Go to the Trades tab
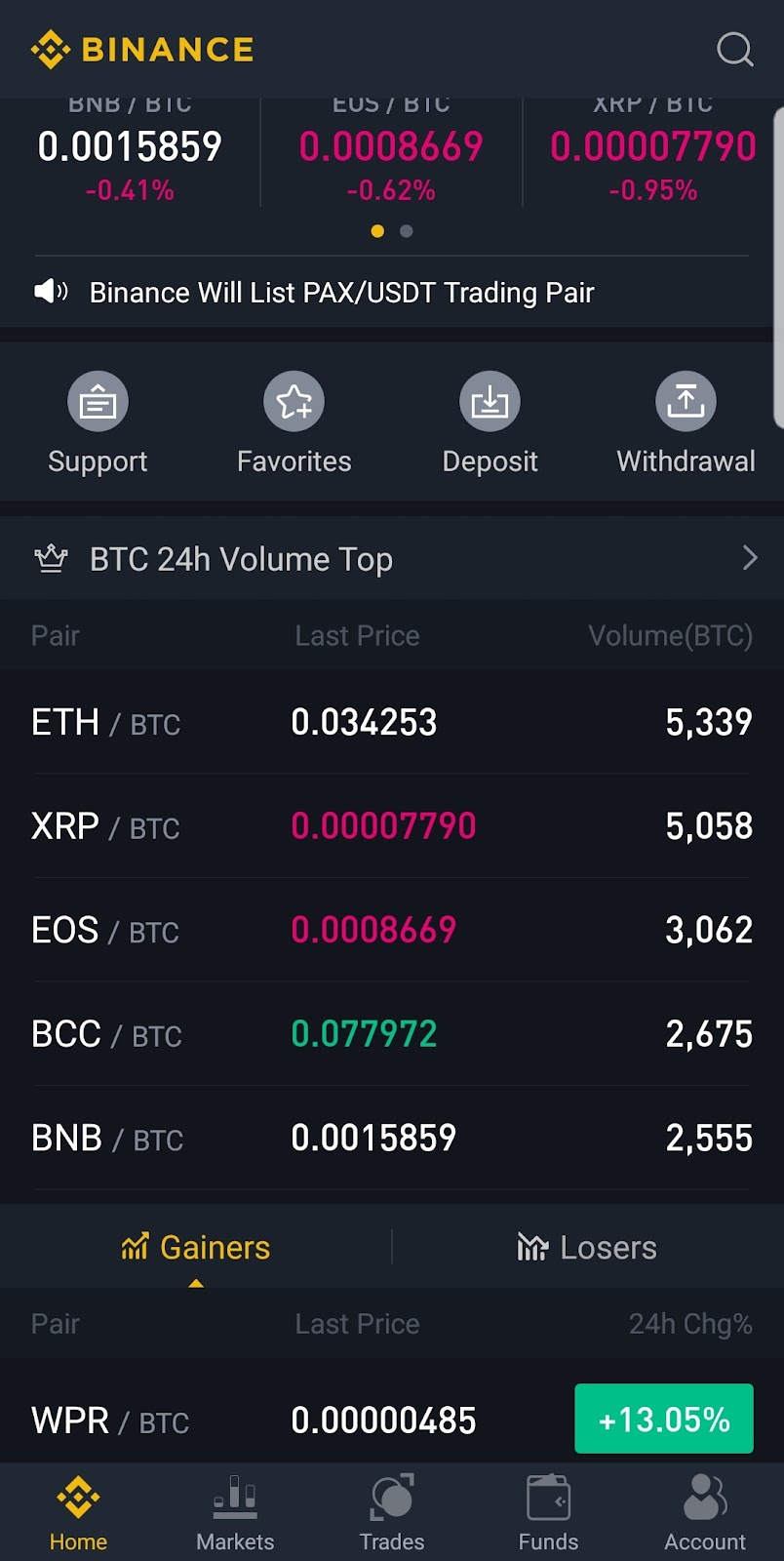 click(x=392, y=1513)
